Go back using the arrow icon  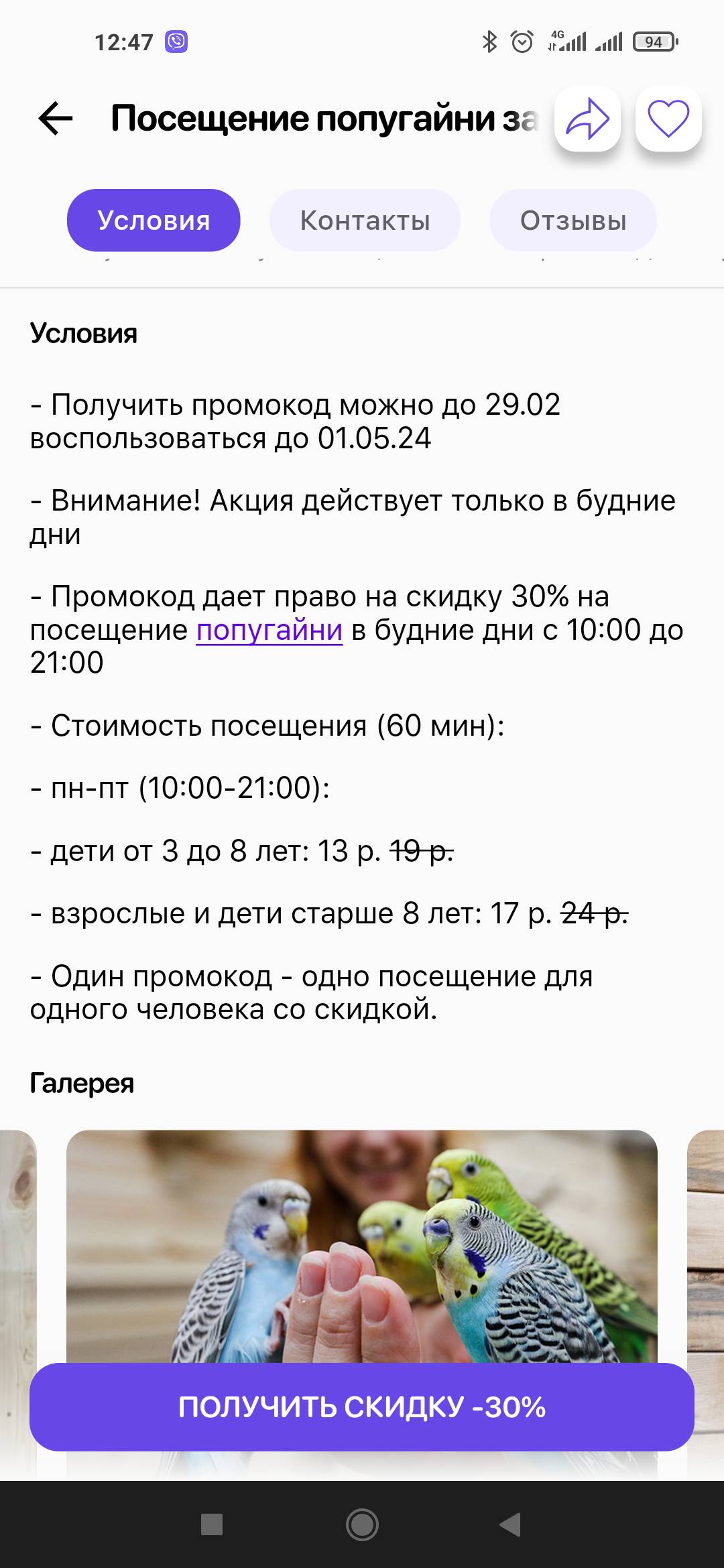55,119
